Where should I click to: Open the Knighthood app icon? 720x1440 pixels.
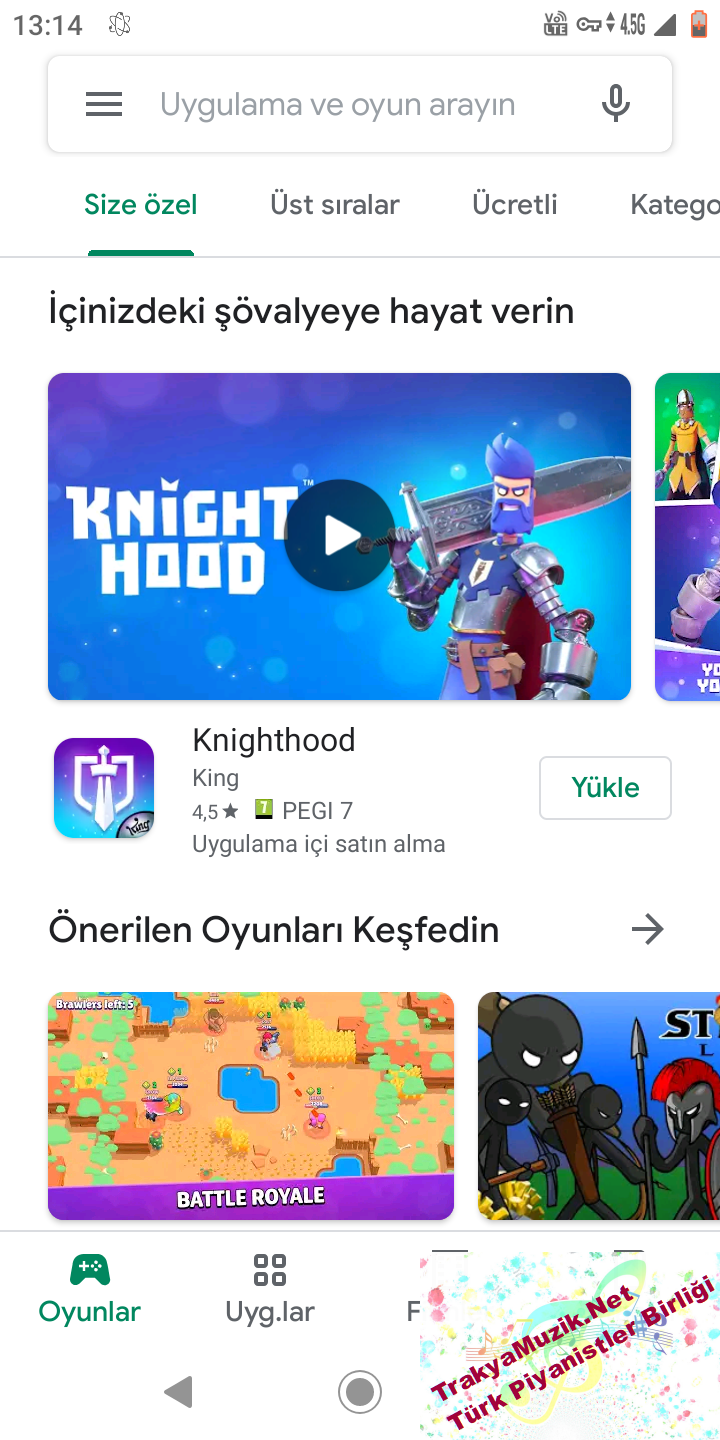click(103, 787)
